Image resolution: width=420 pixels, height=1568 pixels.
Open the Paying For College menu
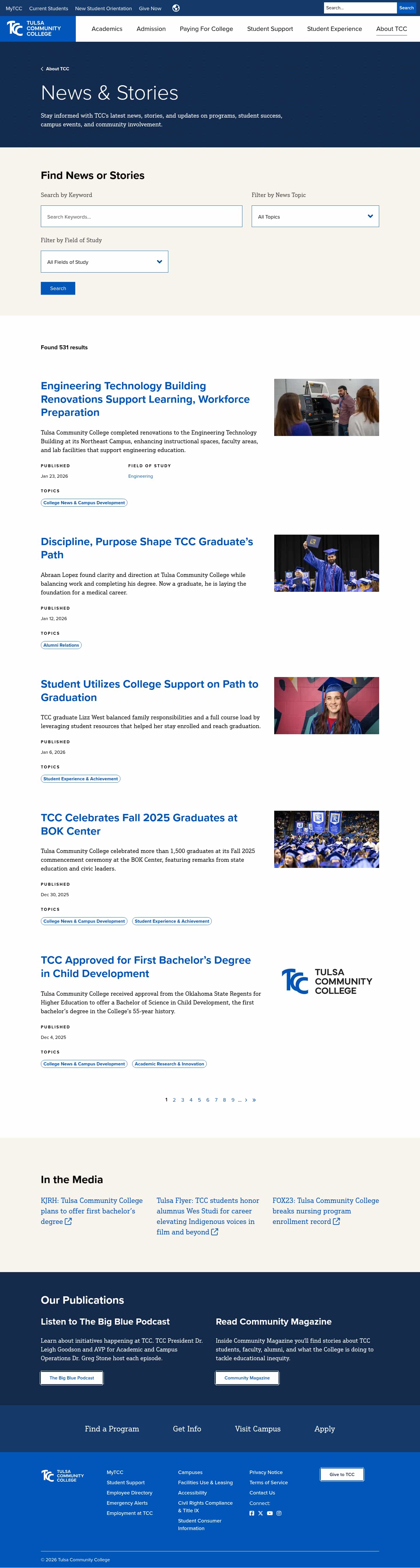click(206, 29)
